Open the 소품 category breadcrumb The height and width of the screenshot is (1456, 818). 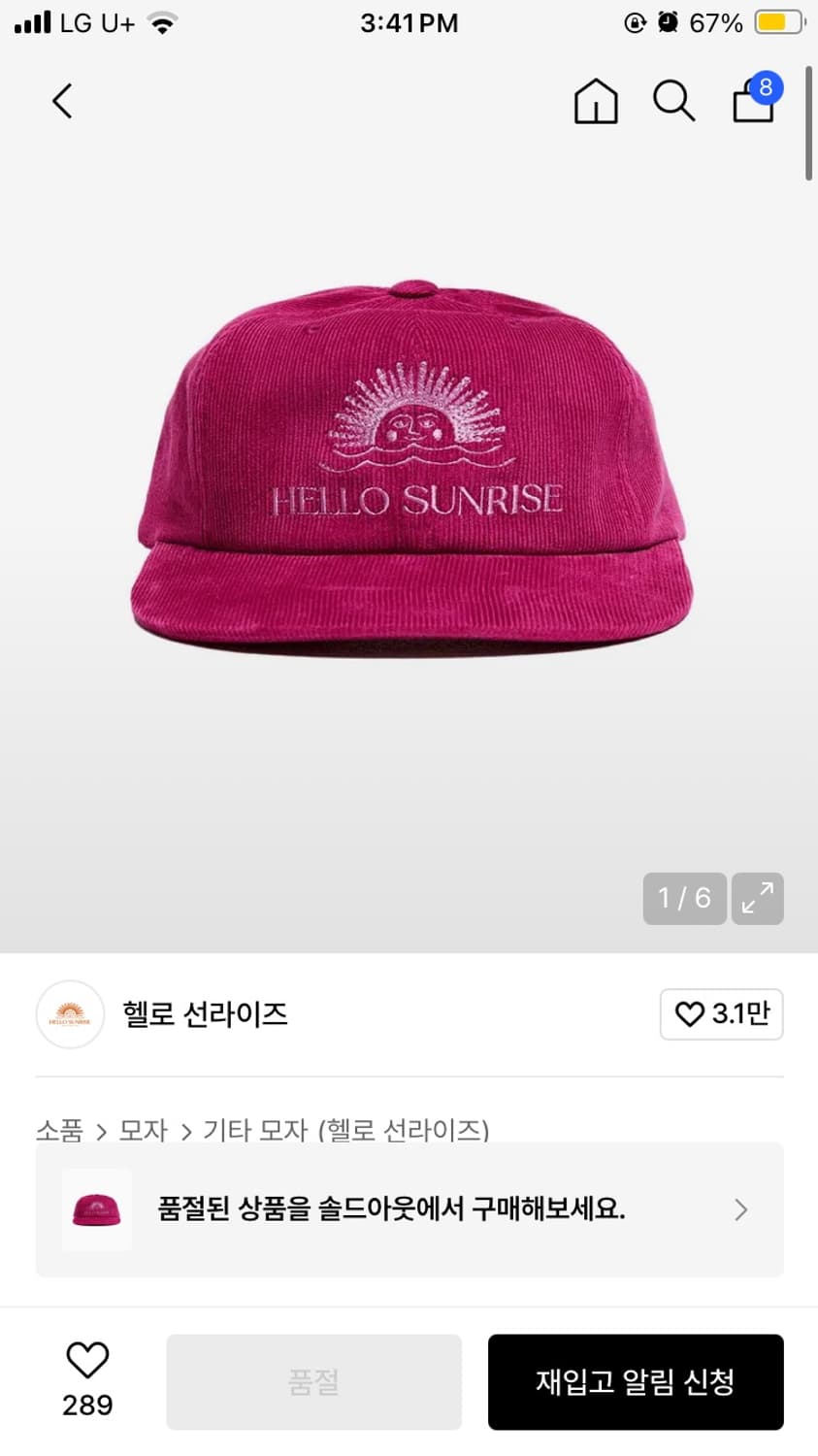(60, 1131)
